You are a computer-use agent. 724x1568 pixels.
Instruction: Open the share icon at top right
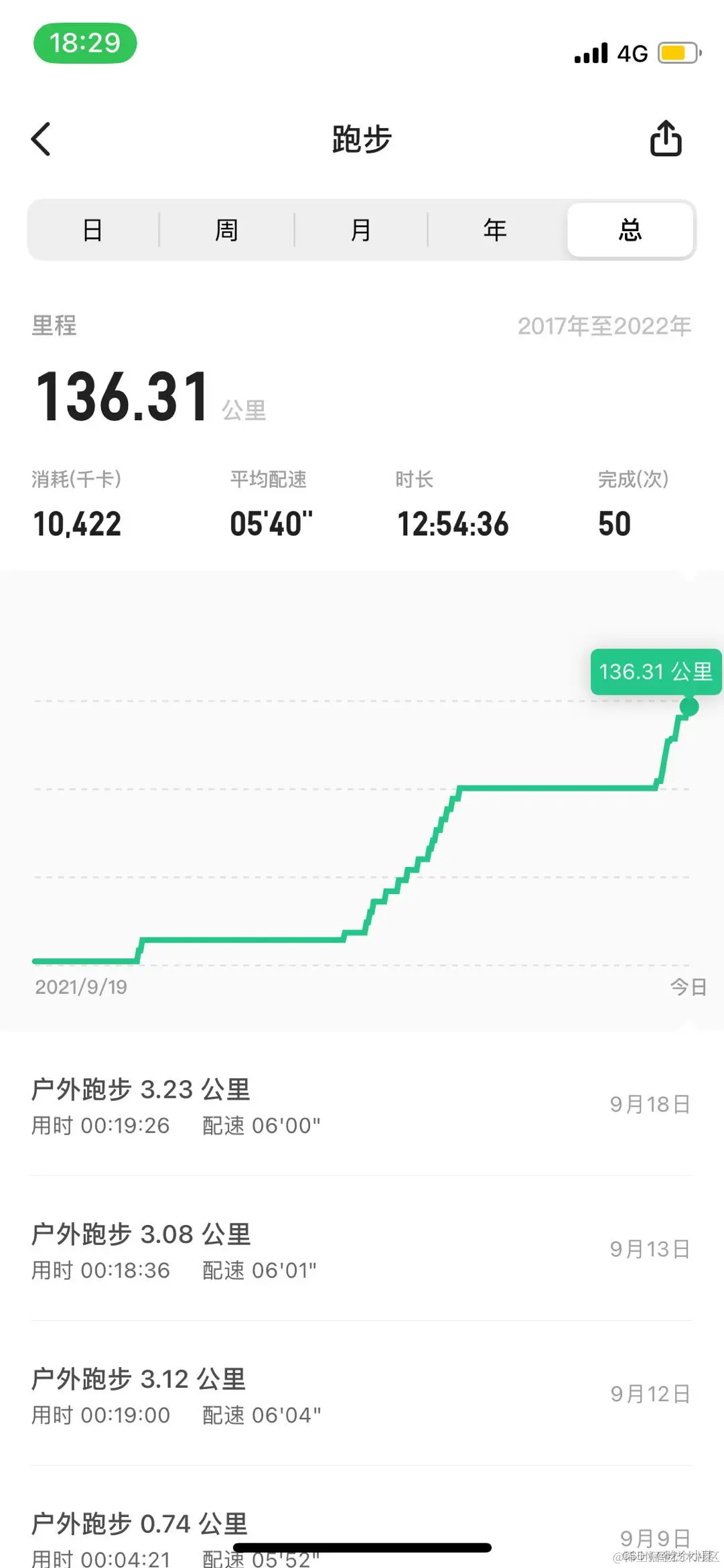click(x=665, y=139)
